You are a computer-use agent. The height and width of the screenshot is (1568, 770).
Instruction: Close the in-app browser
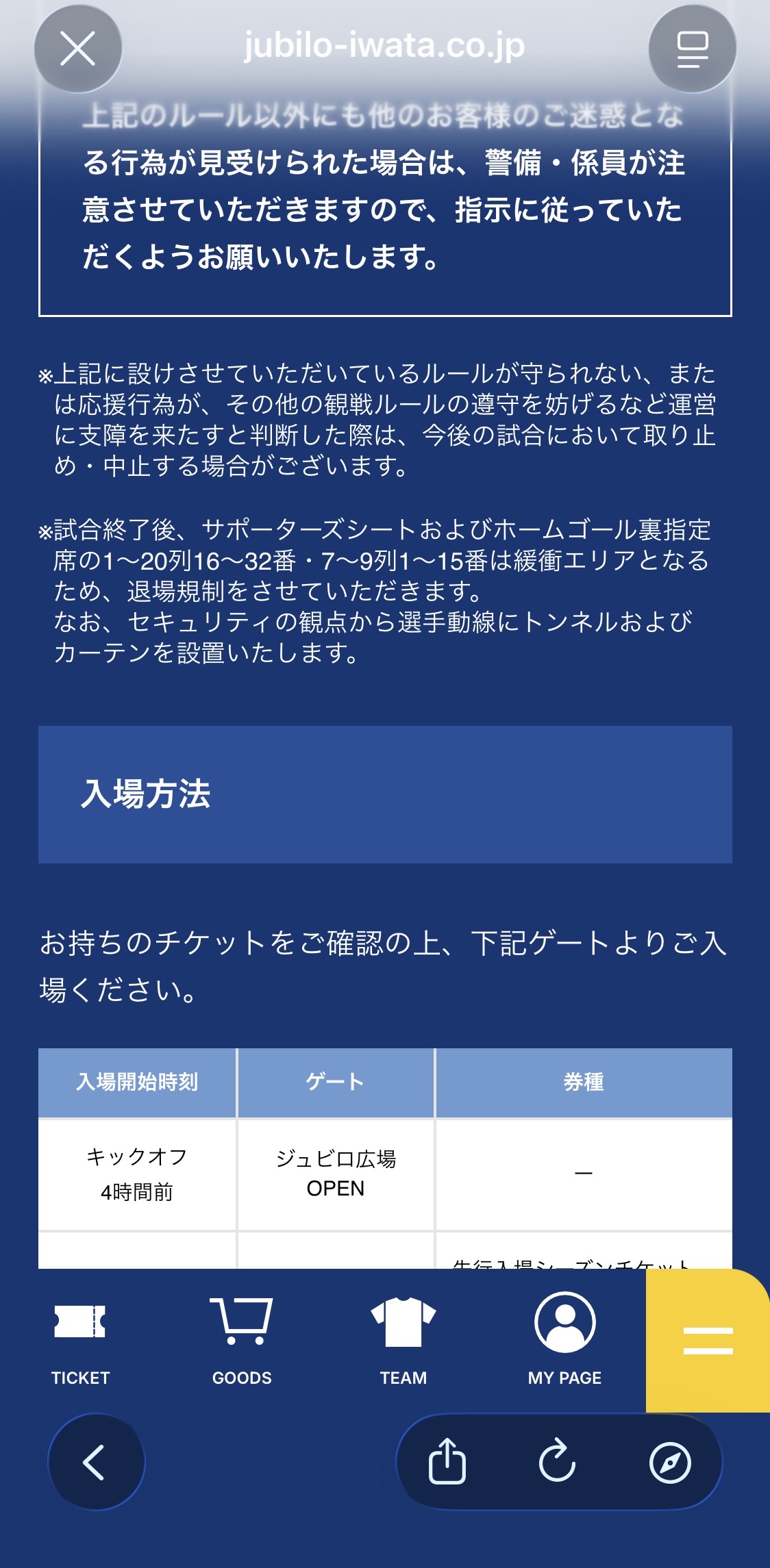[x=77, y=49]
